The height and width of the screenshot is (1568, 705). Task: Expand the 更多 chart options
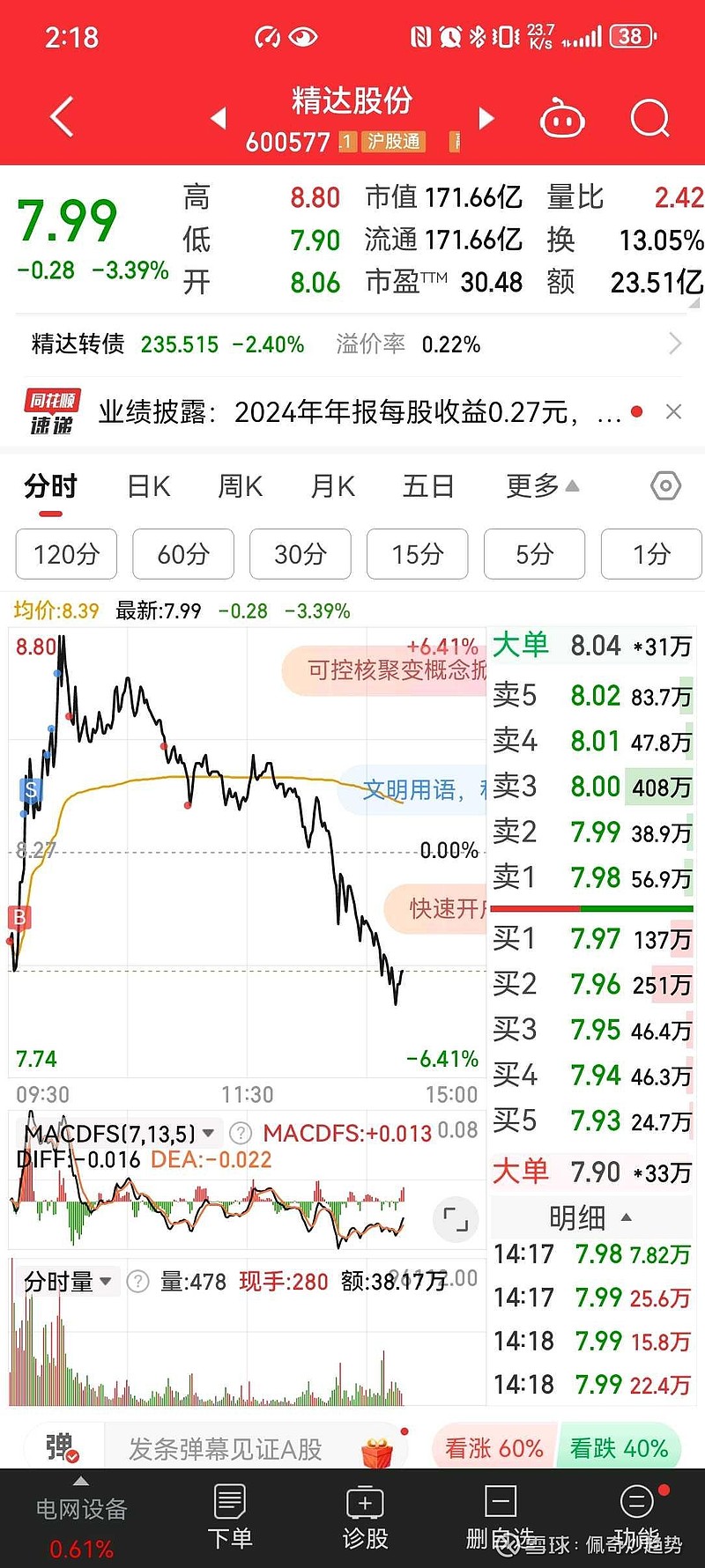542,485
